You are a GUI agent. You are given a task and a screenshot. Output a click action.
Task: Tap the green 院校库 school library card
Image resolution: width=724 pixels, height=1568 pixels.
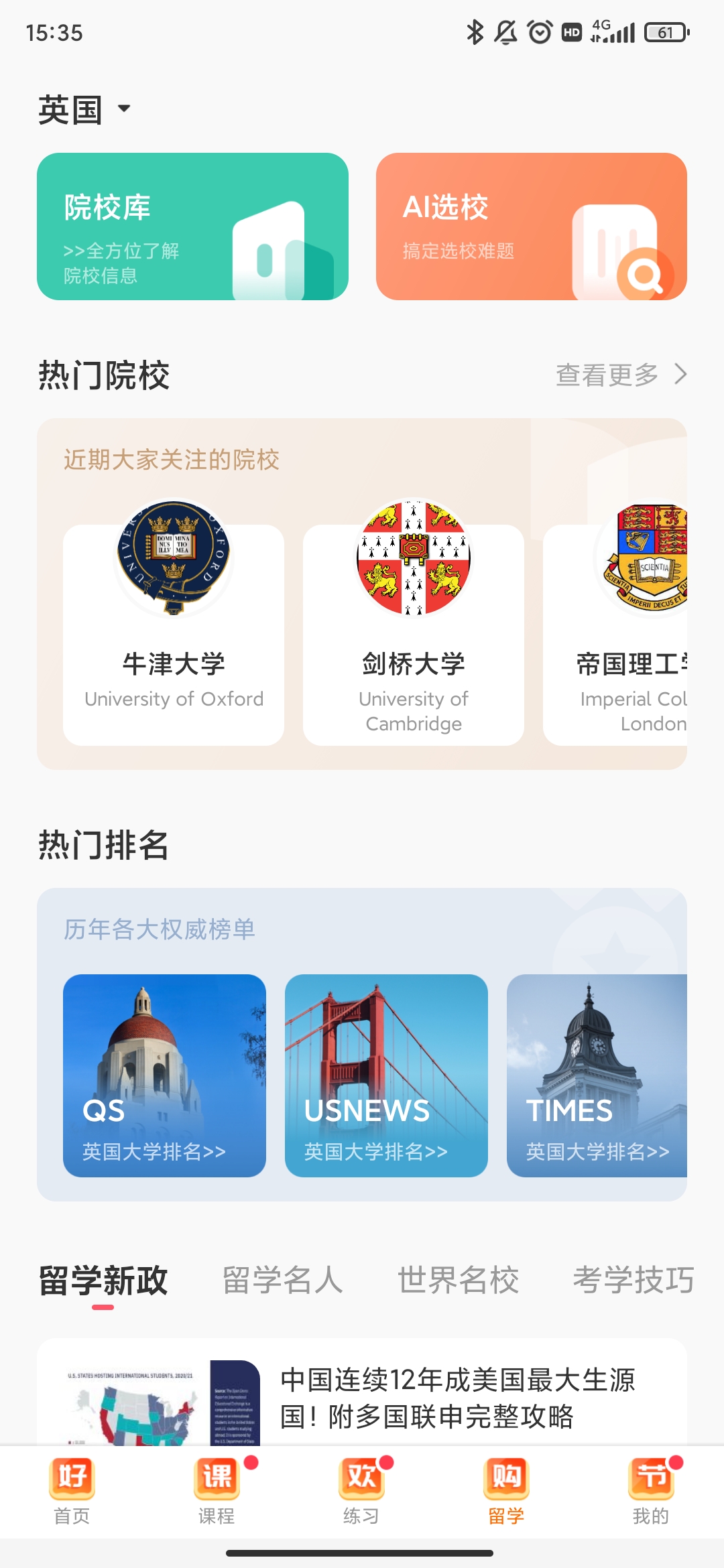(194, 226)
